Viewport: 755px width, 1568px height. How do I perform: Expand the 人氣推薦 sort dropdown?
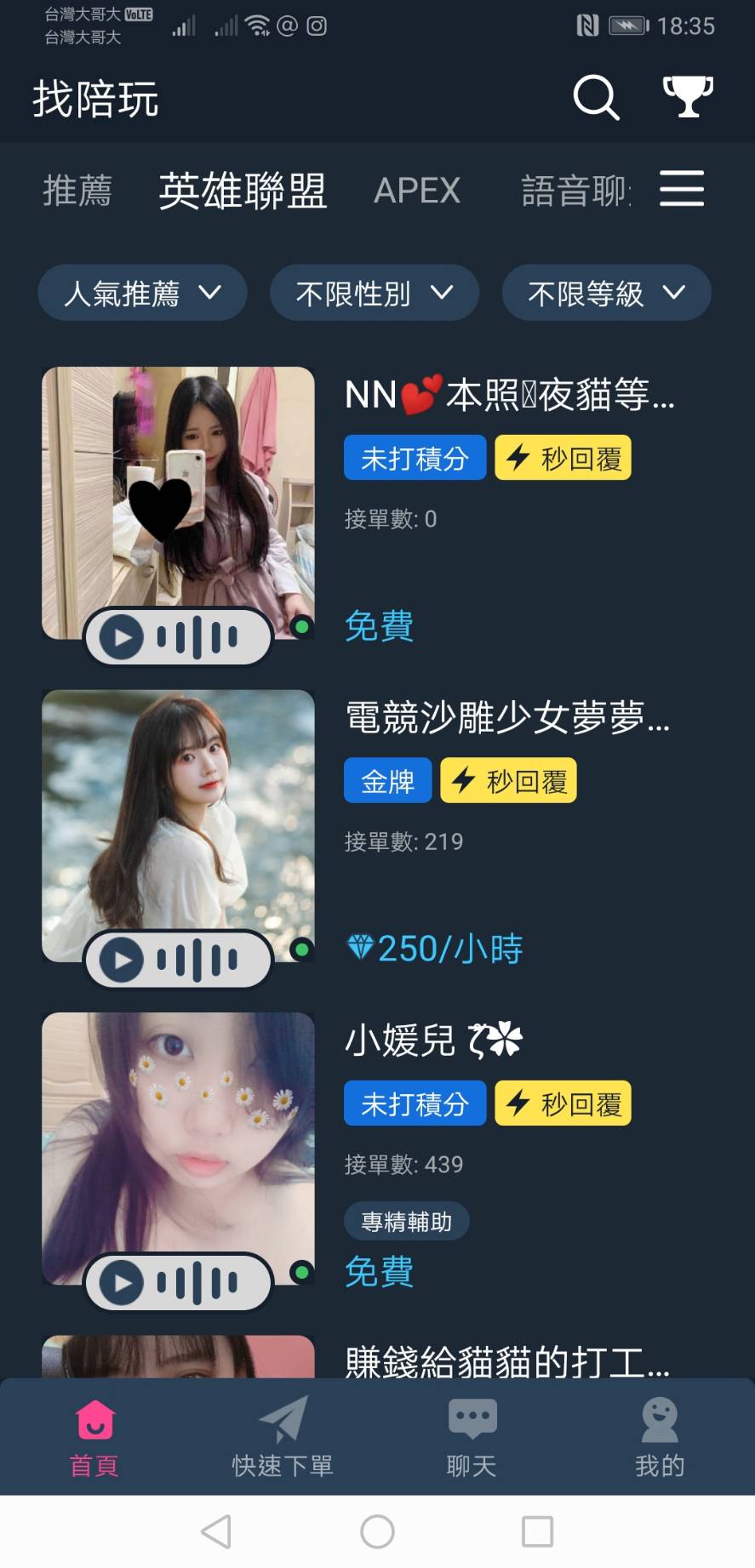(x=142, y=294)
